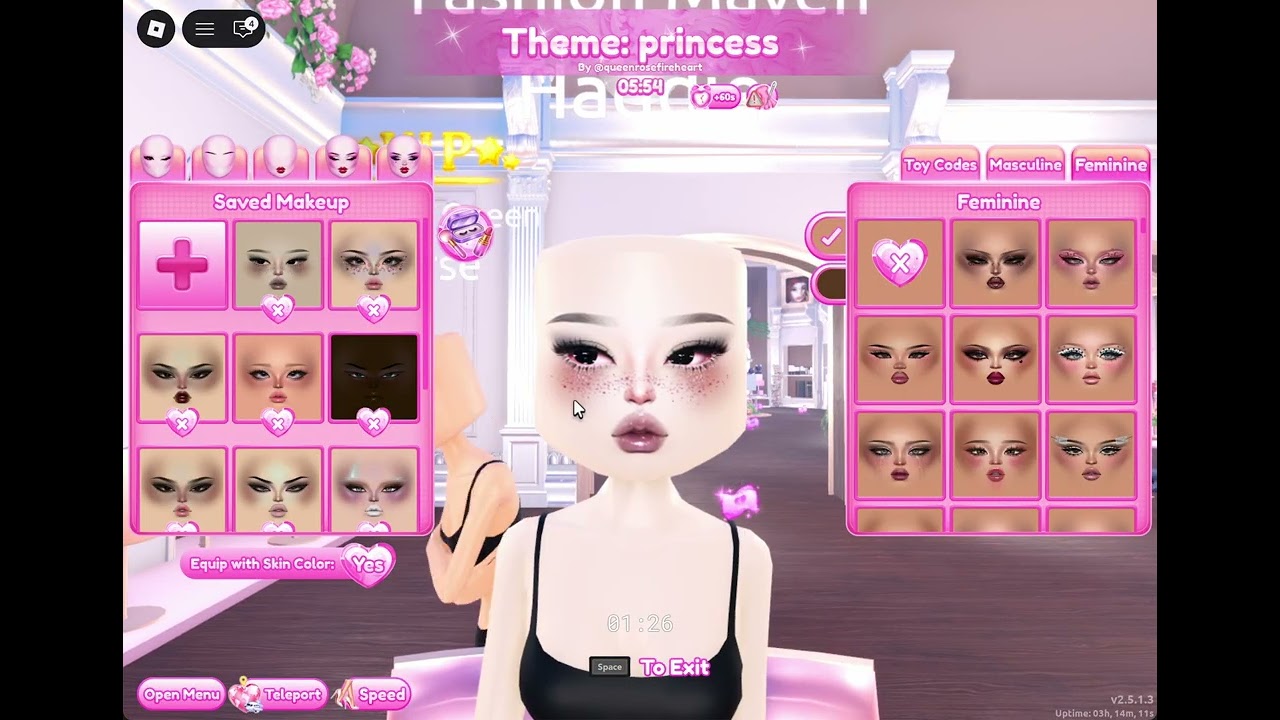Toggle Equip with Skin Color Yes

[x=367, y=564]
